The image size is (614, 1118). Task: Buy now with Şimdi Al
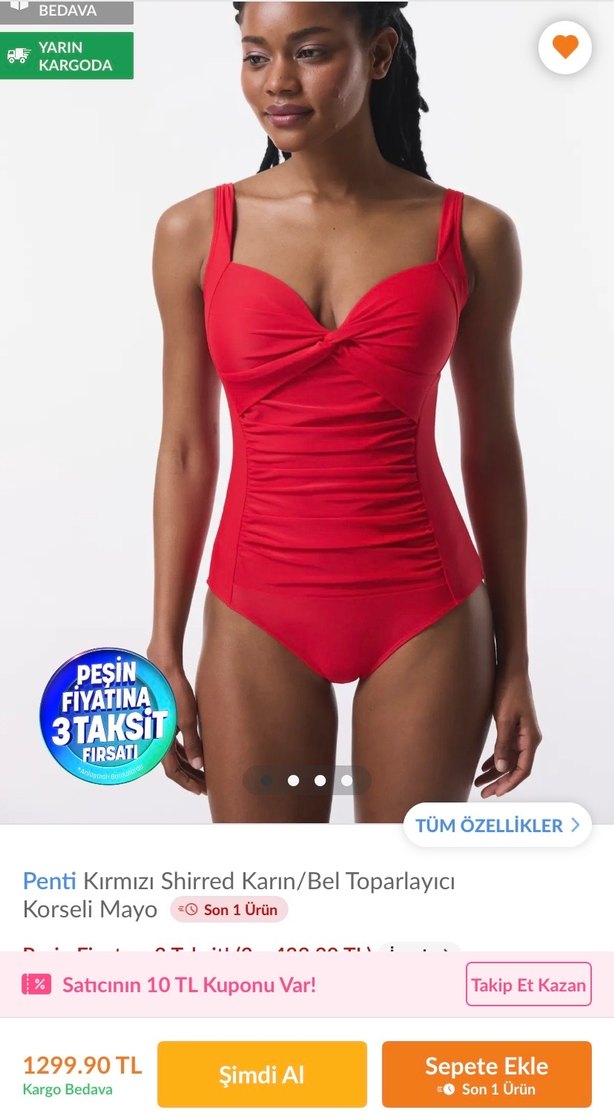[x=262, y=1074]
